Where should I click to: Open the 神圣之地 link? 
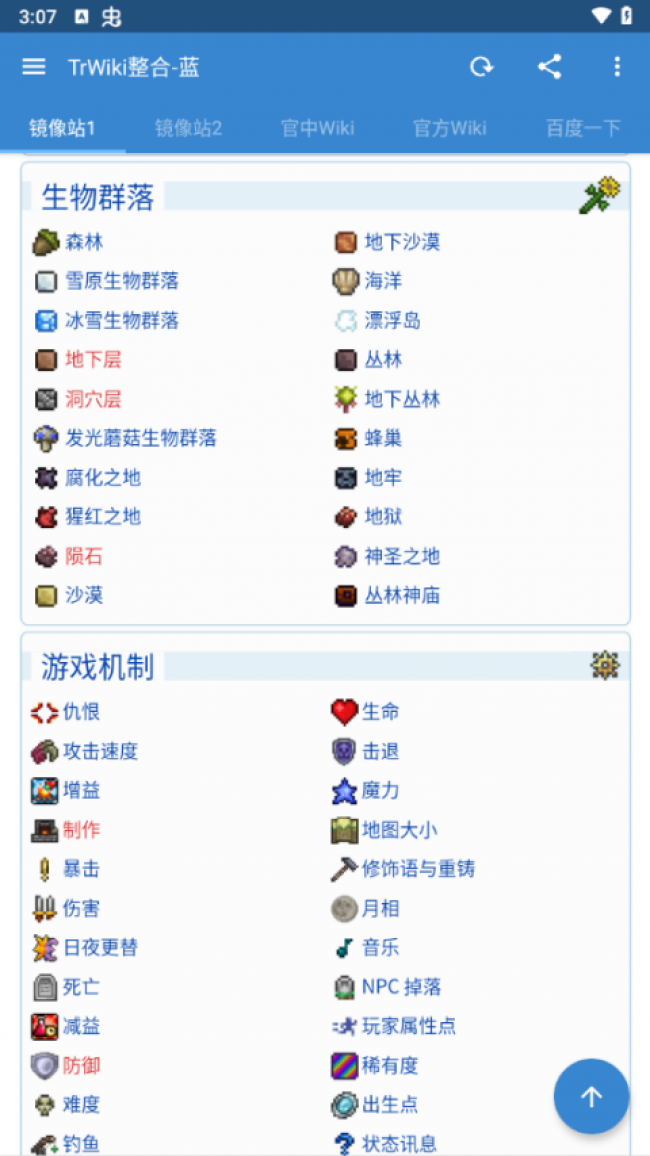[x=401, y=557]
